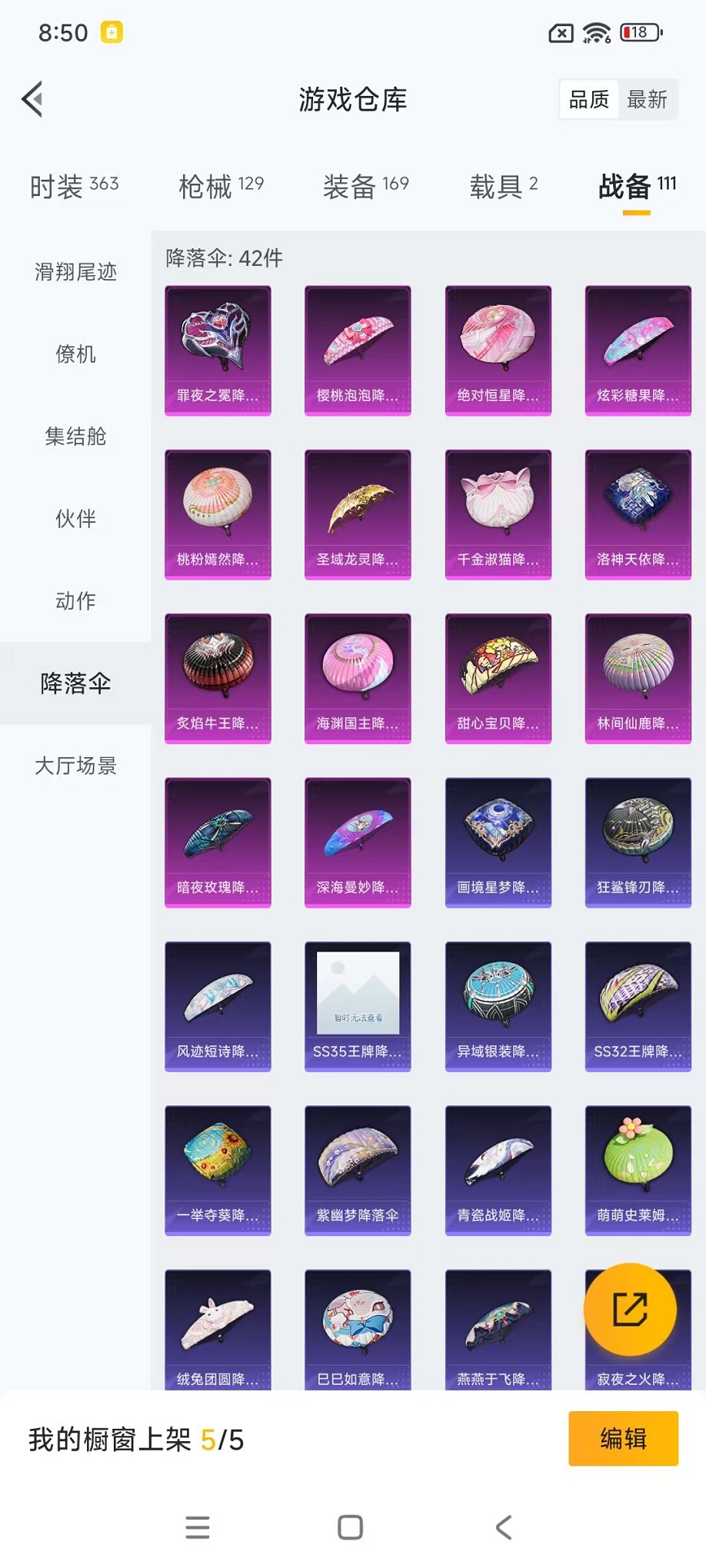The image size is (706, 1568).
Task: Select the 伙伴 sidebar category
Action: (75, 520)
